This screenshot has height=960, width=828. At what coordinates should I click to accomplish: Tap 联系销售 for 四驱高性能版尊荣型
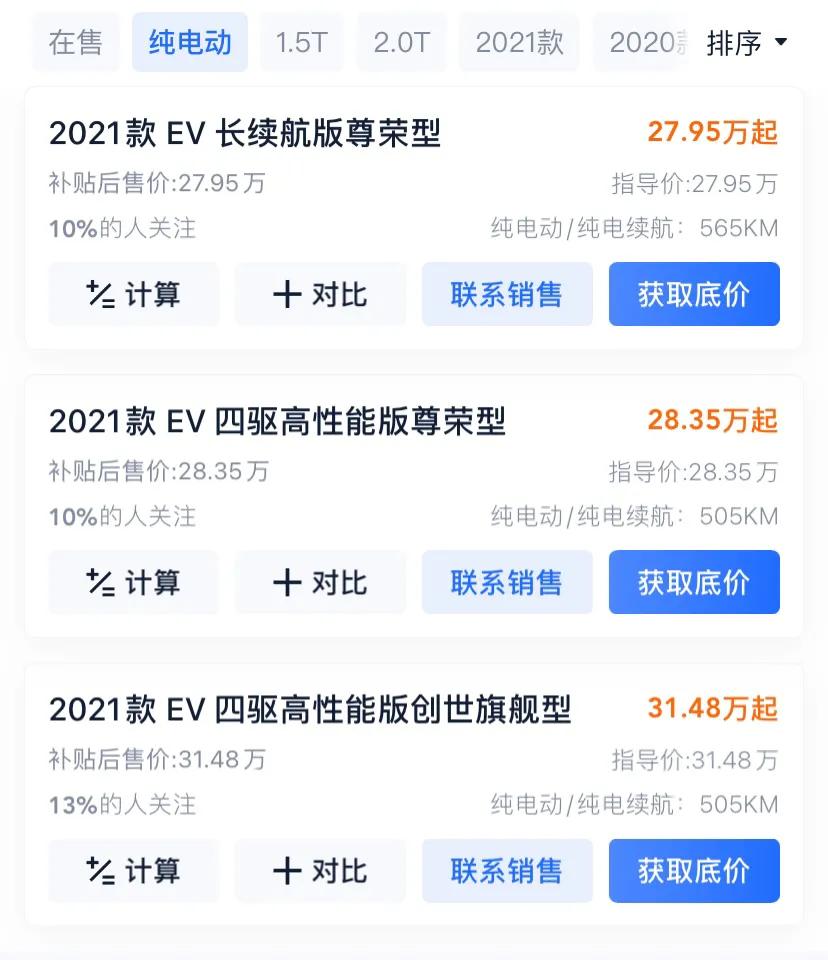pos(507,582)
